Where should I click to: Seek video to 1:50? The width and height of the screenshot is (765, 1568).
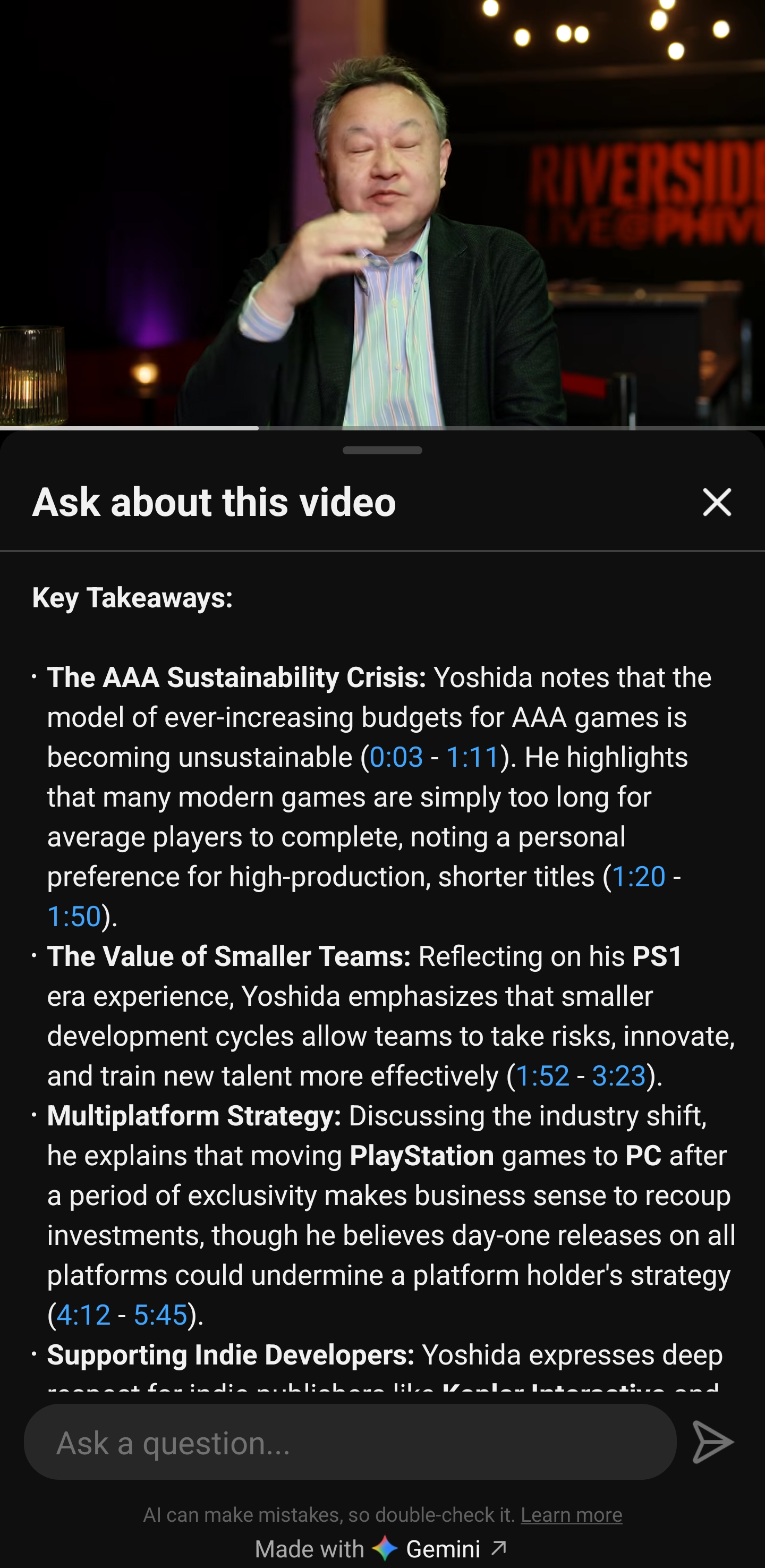[x=74, y=916]
